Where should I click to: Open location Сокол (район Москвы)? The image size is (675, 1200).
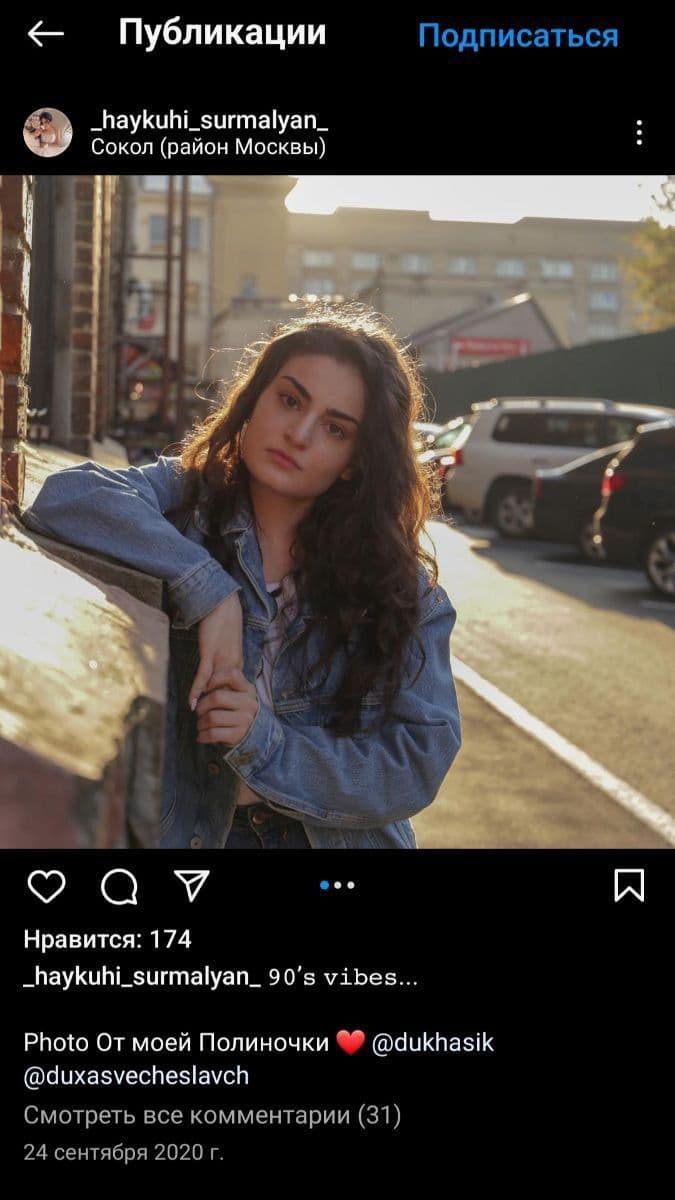tap(208, 147)
